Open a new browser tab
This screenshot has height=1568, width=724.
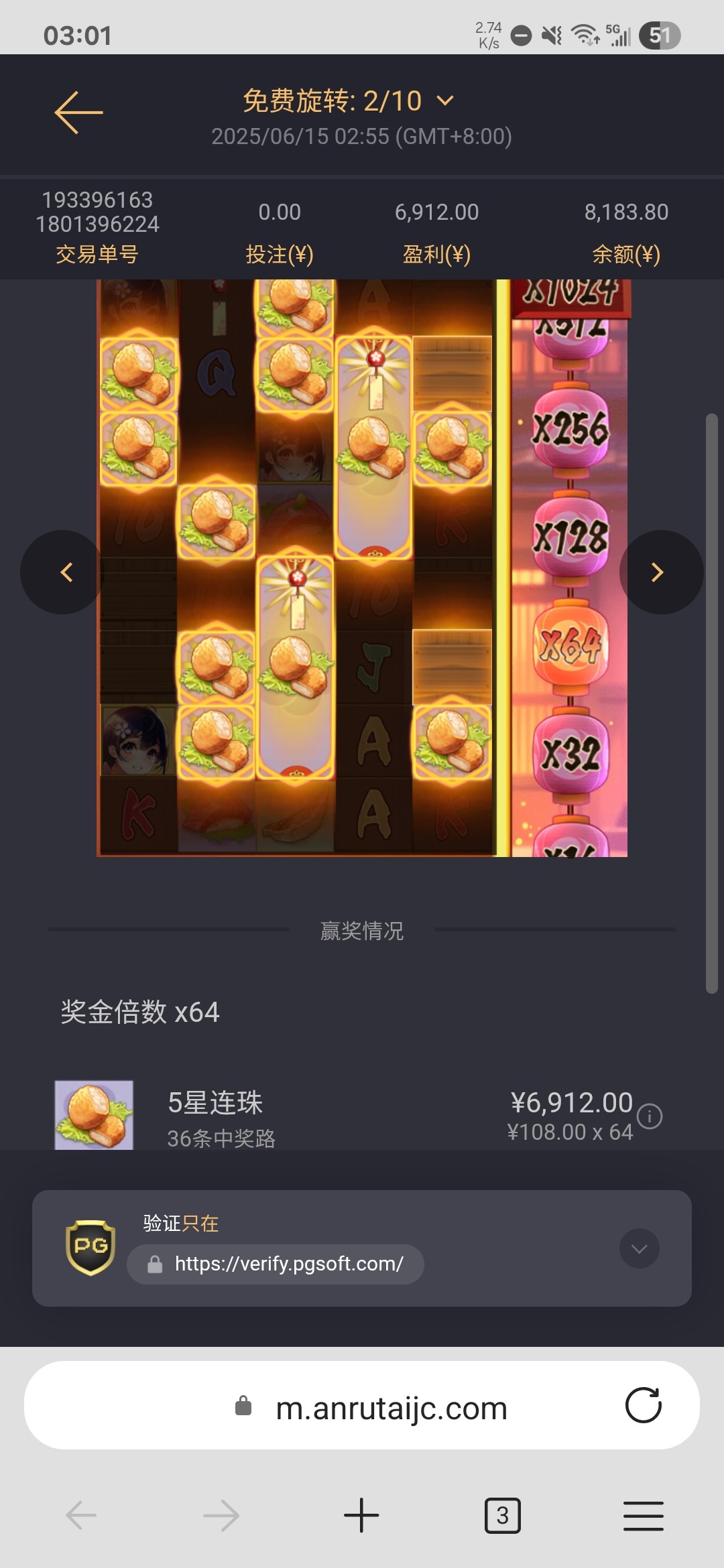(361, 1515)
